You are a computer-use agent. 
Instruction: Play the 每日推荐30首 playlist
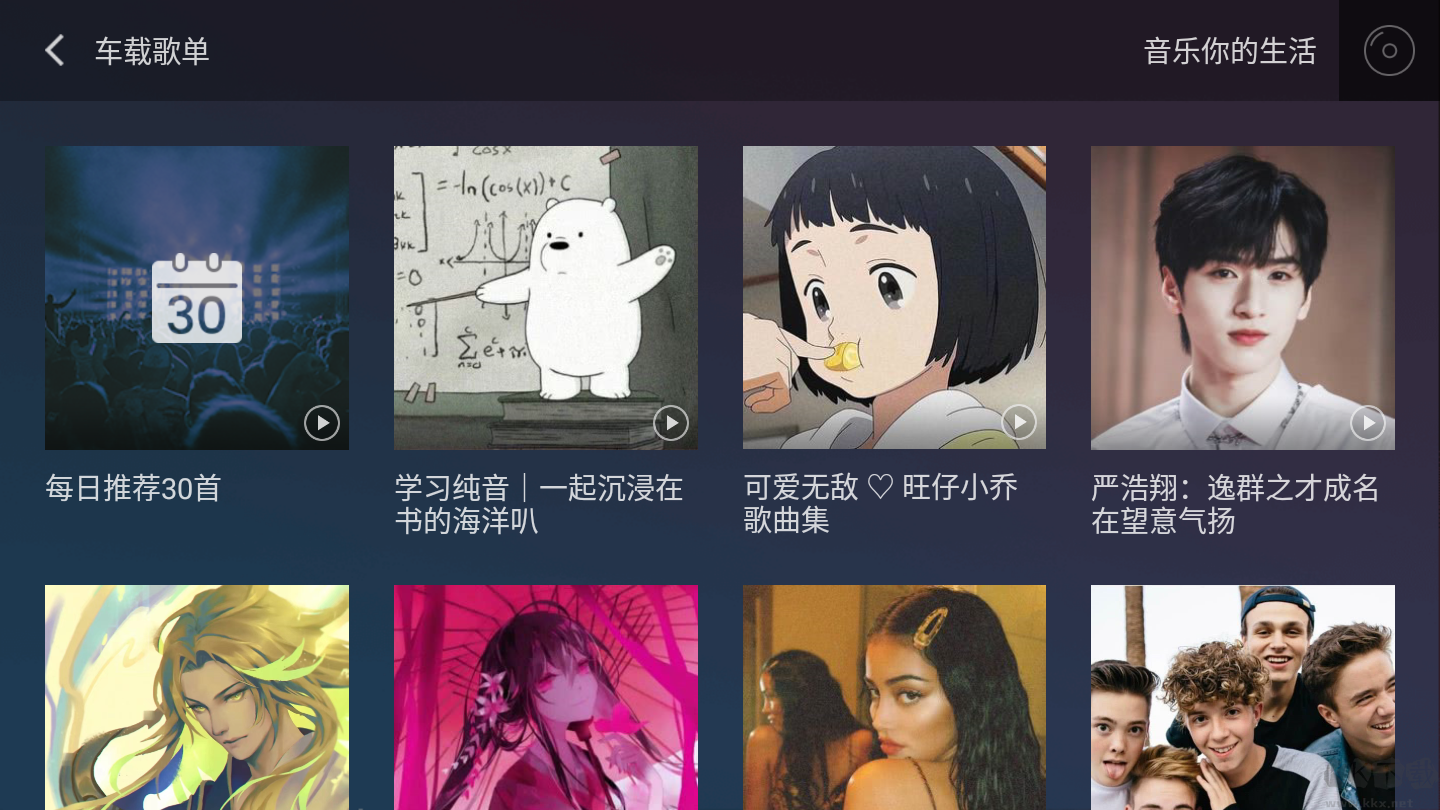[322, 423]
